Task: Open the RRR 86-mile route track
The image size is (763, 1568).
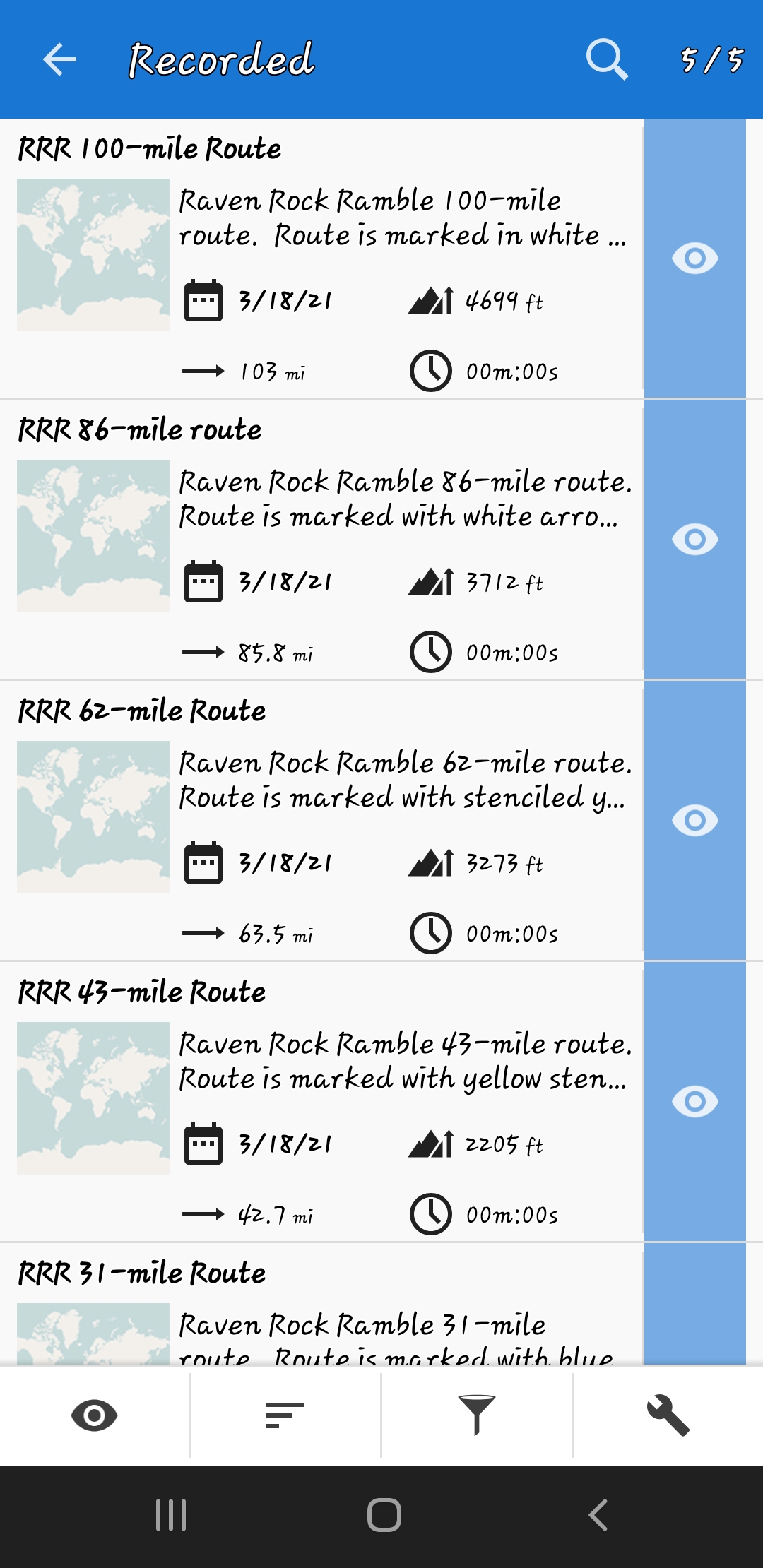Action: coord(321,539)
